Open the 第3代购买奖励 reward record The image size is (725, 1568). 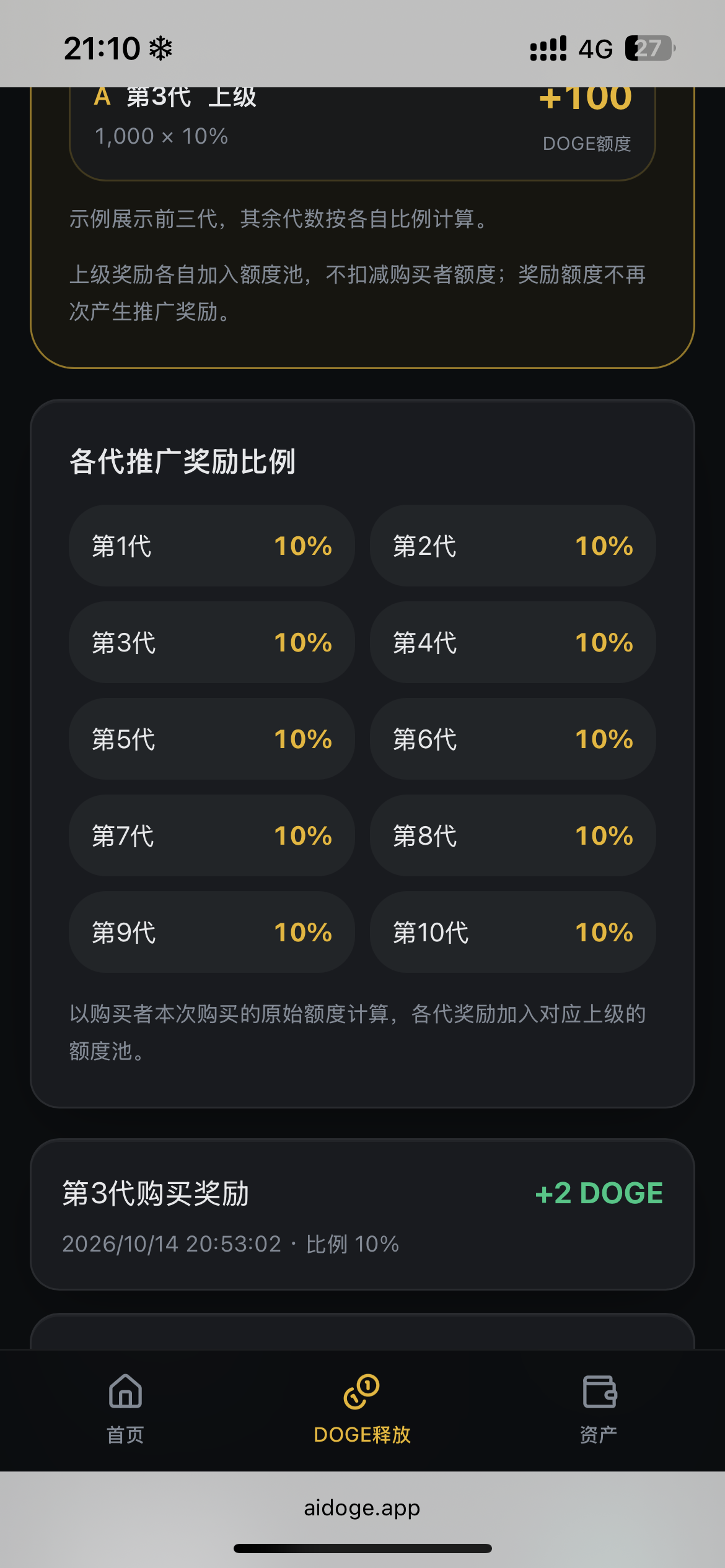[x=362, y=1214]
